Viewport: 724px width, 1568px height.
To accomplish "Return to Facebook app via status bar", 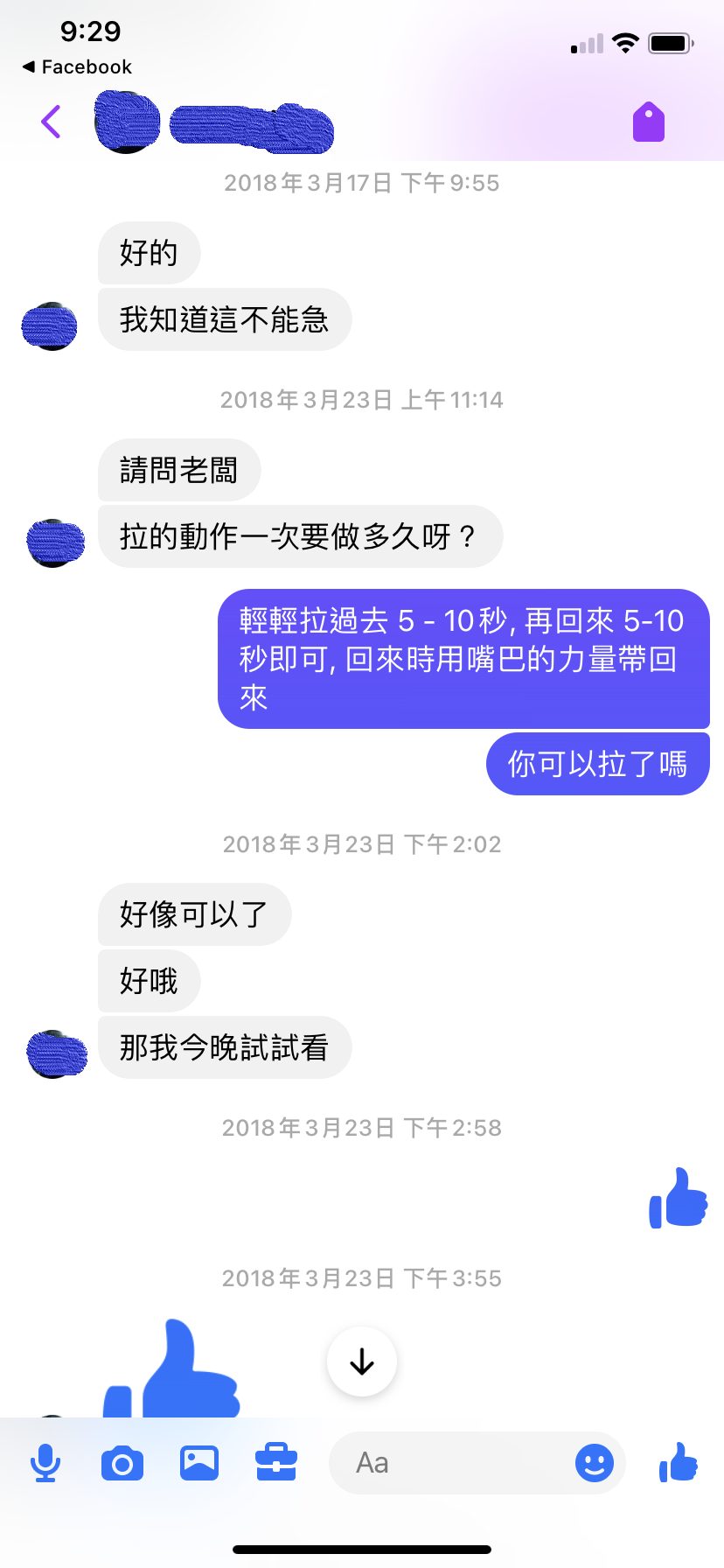I will (x=77, y=67).
